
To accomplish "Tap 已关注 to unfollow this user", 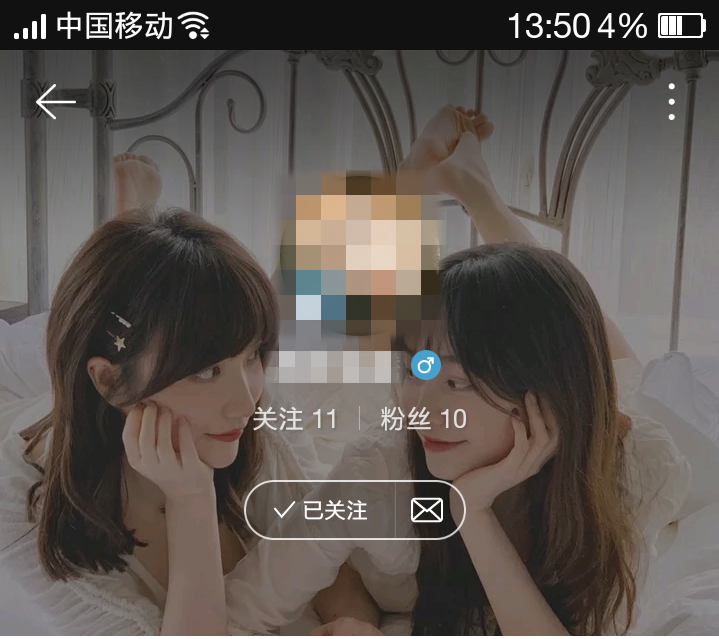I will 321,511.
